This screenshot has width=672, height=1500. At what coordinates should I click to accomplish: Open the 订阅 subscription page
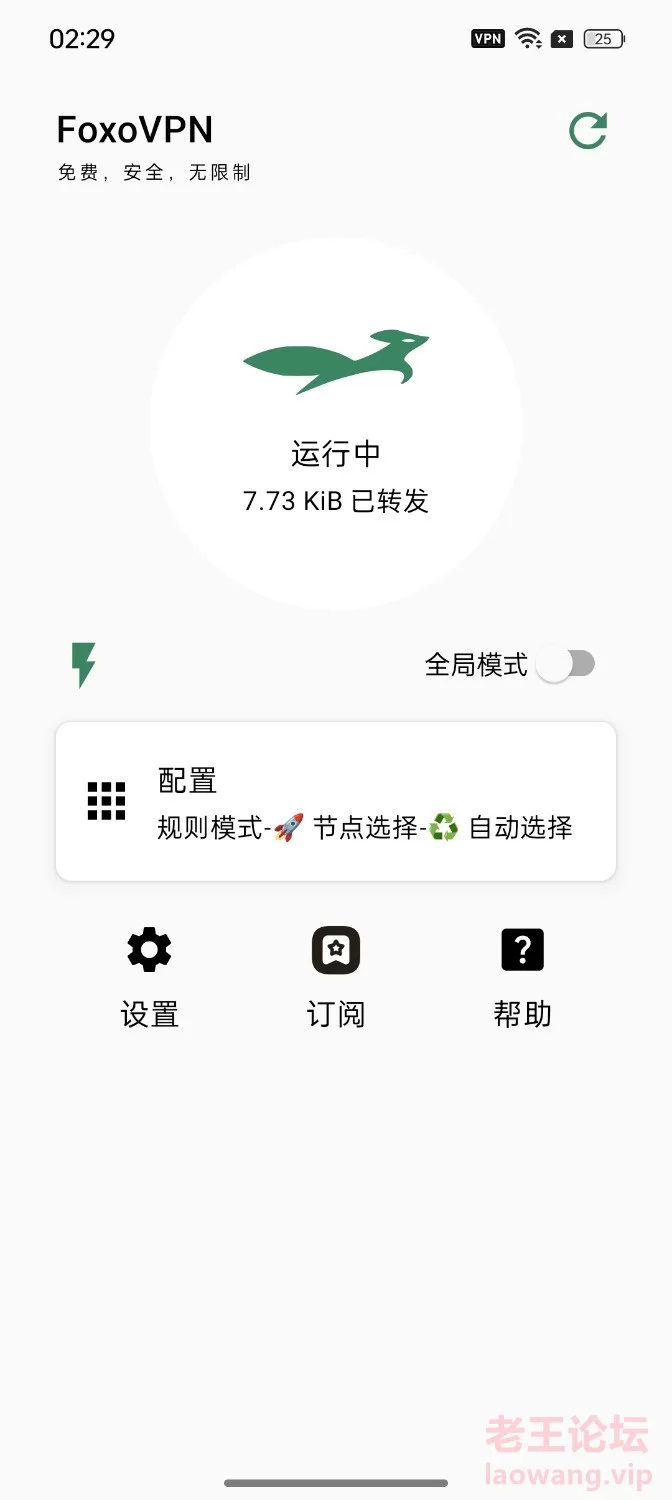[336, 979]
